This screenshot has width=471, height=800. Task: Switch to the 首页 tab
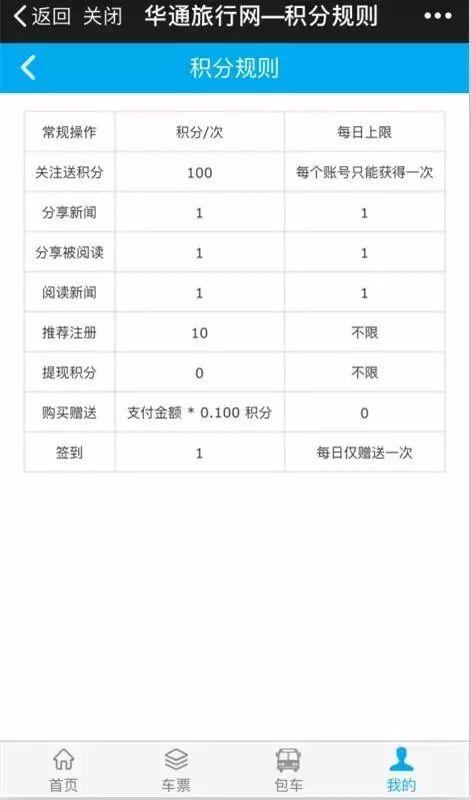(64, 770)
